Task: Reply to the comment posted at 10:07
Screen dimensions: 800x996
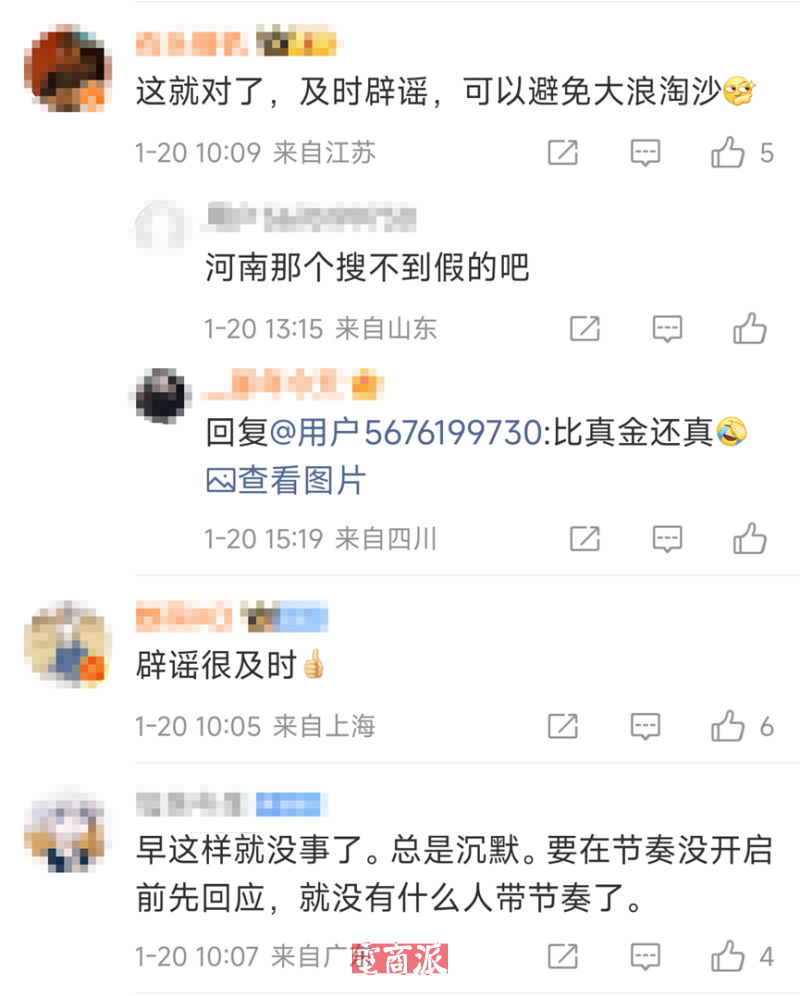Action: click(646, 956)
